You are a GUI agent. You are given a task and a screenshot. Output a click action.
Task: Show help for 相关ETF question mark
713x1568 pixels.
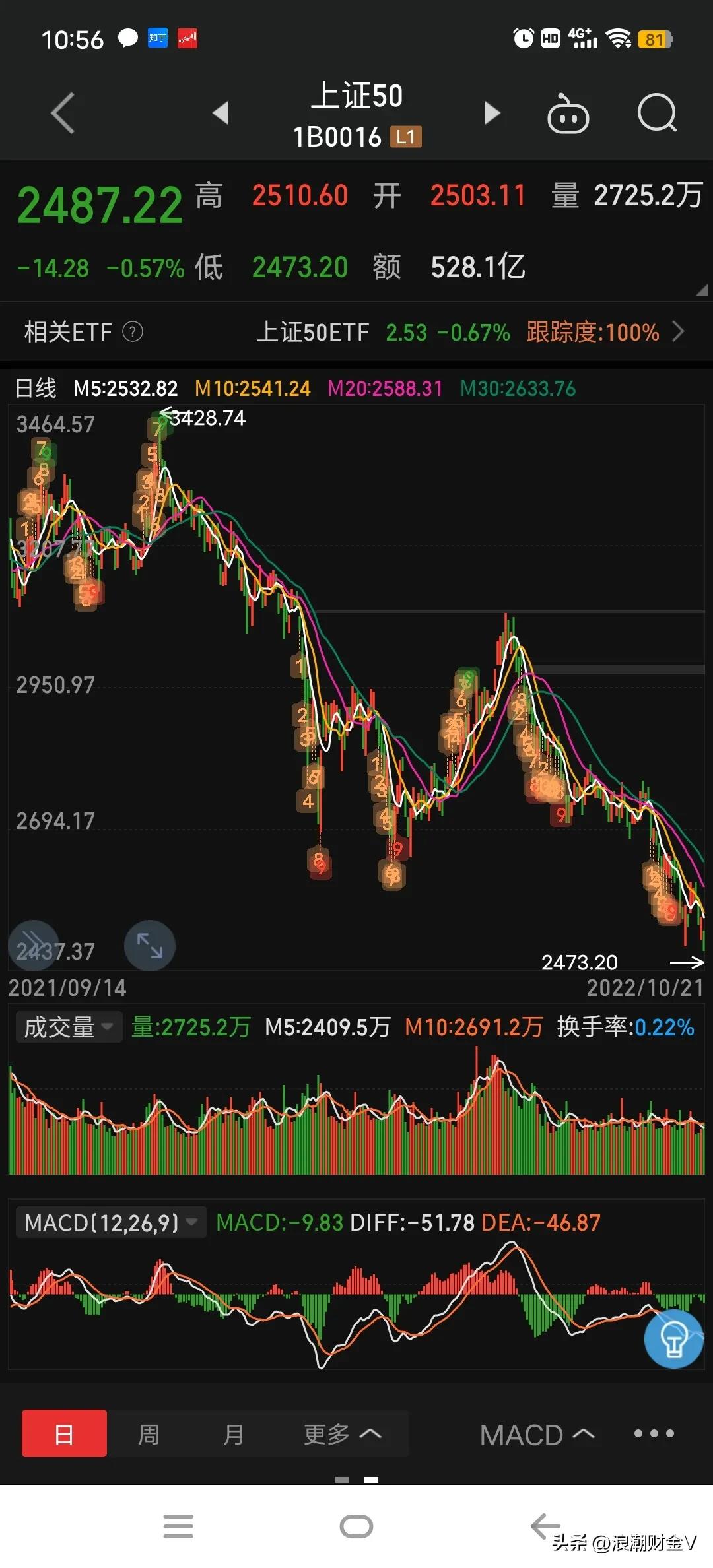[133, 331]
